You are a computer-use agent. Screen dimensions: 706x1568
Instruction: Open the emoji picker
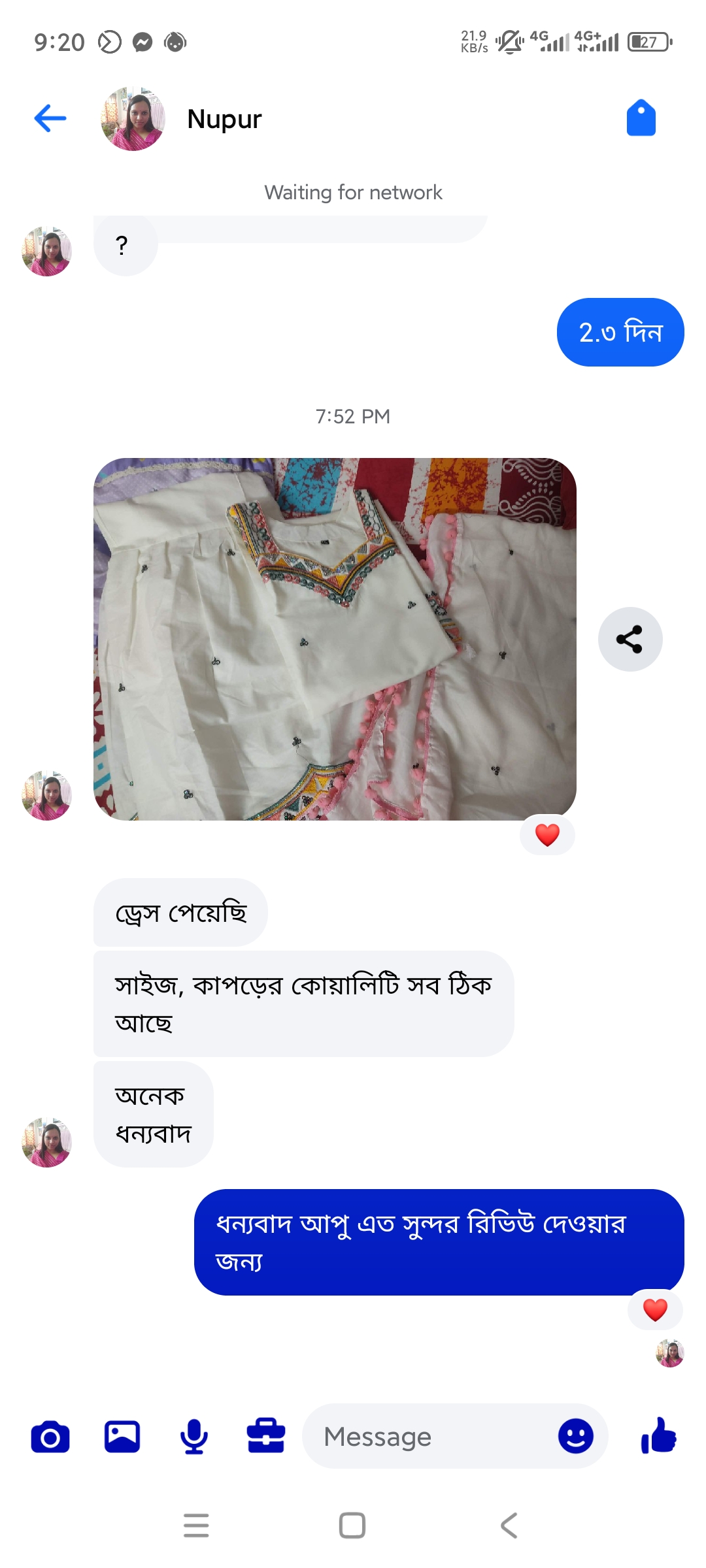pyautogui.click(x=575, y=1437)
